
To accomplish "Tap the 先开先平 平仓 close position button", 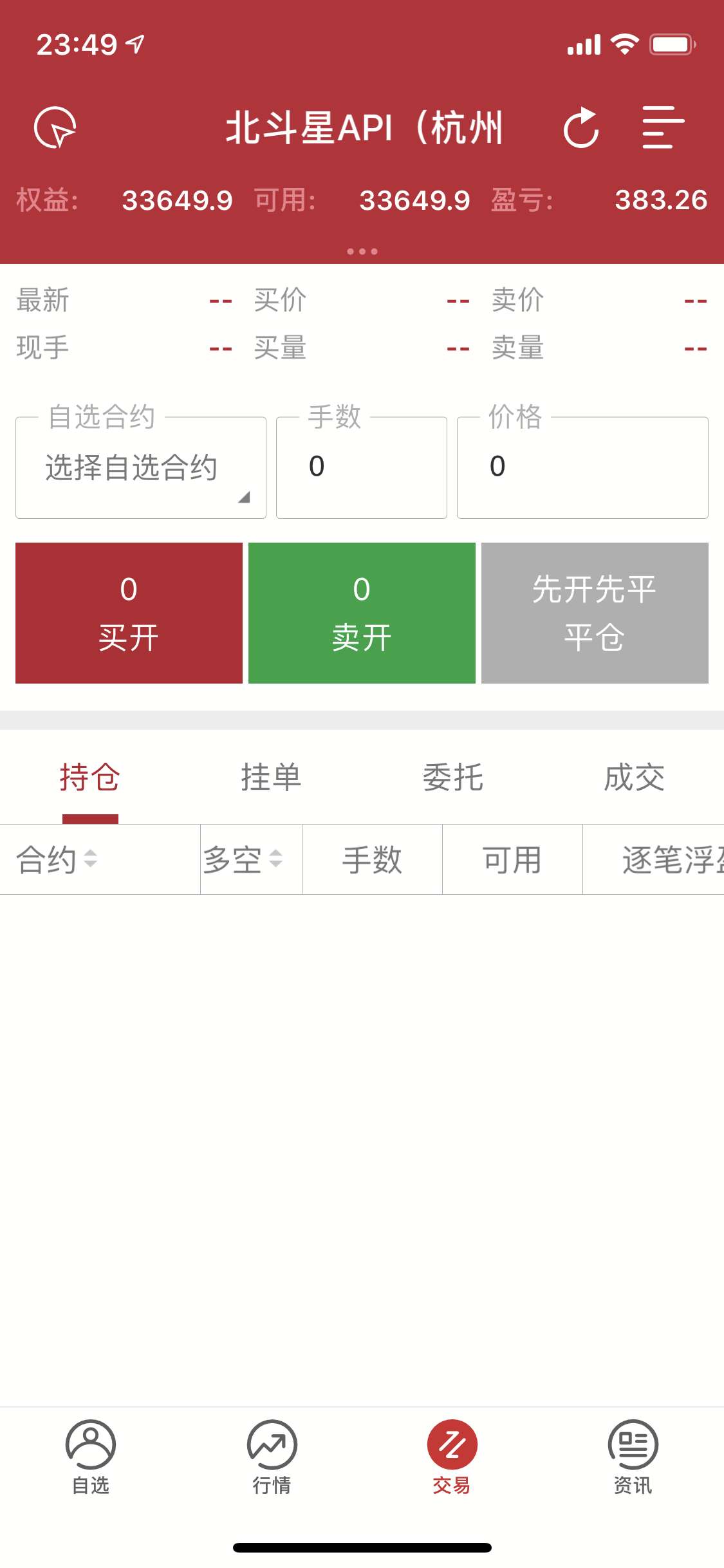I will pyautogui.click(x=595, y=613).
